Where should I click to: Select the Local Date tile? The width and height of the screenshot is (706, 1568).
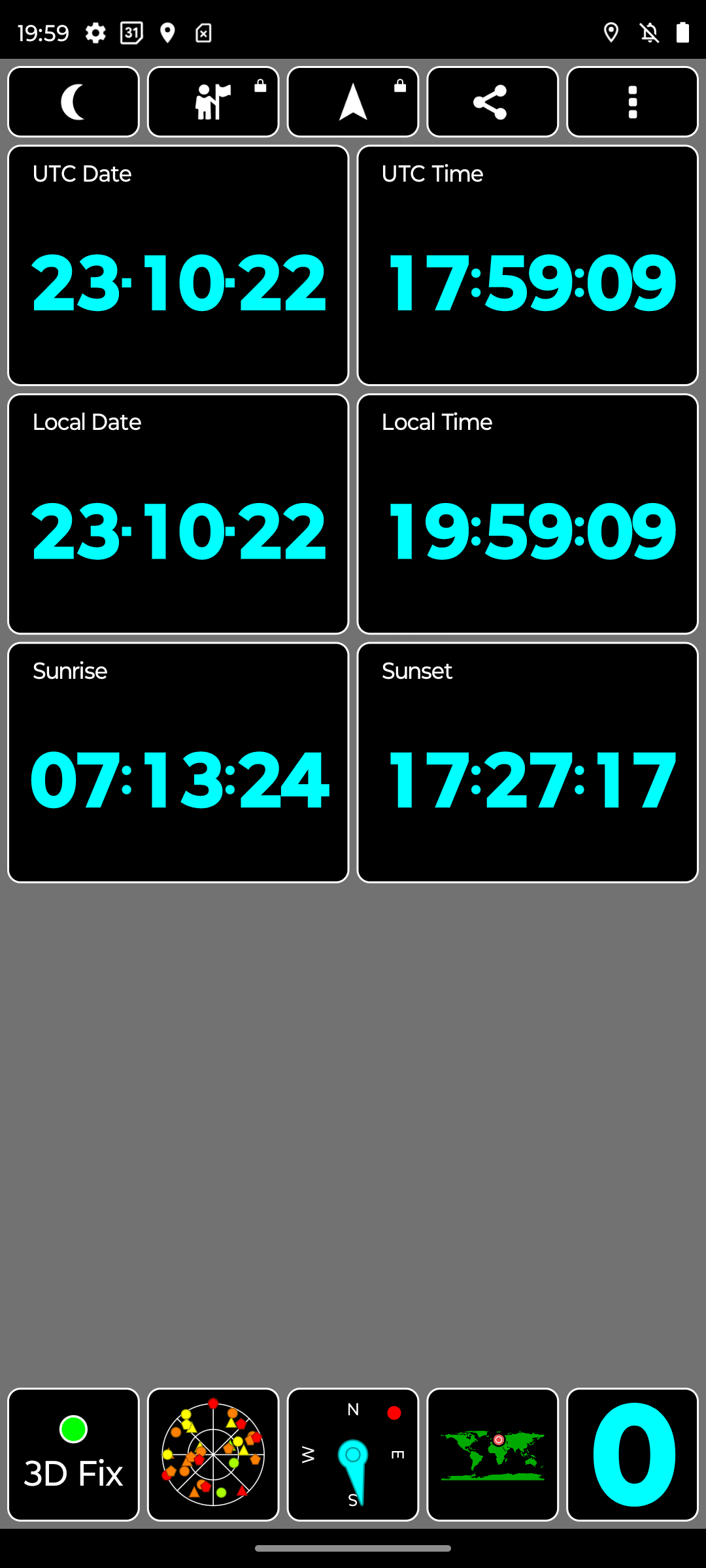[x=178, y=514]
